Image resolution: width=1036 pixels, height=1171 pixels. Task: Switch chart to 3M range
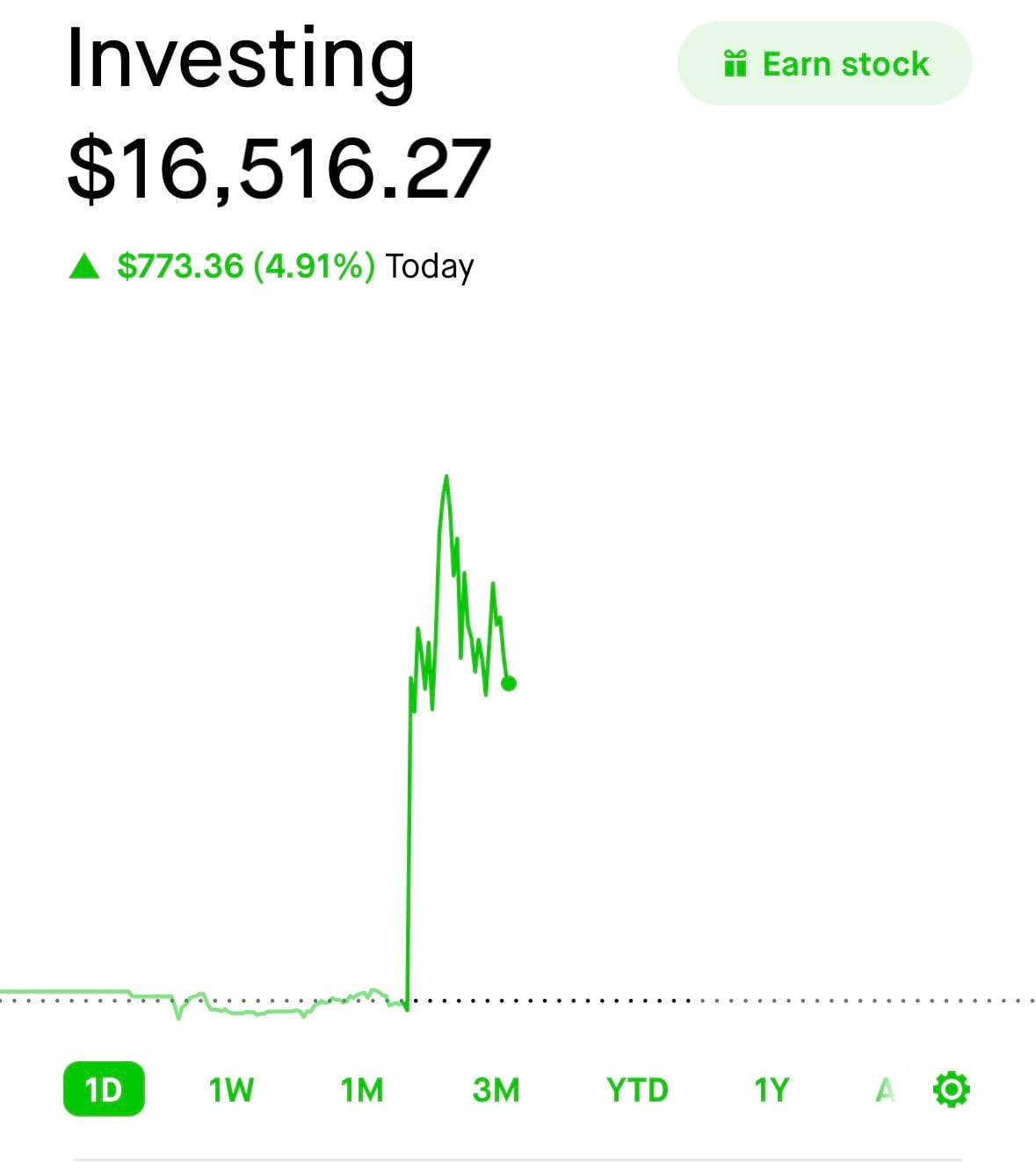pyautogui.click(x=496, y=1090)
